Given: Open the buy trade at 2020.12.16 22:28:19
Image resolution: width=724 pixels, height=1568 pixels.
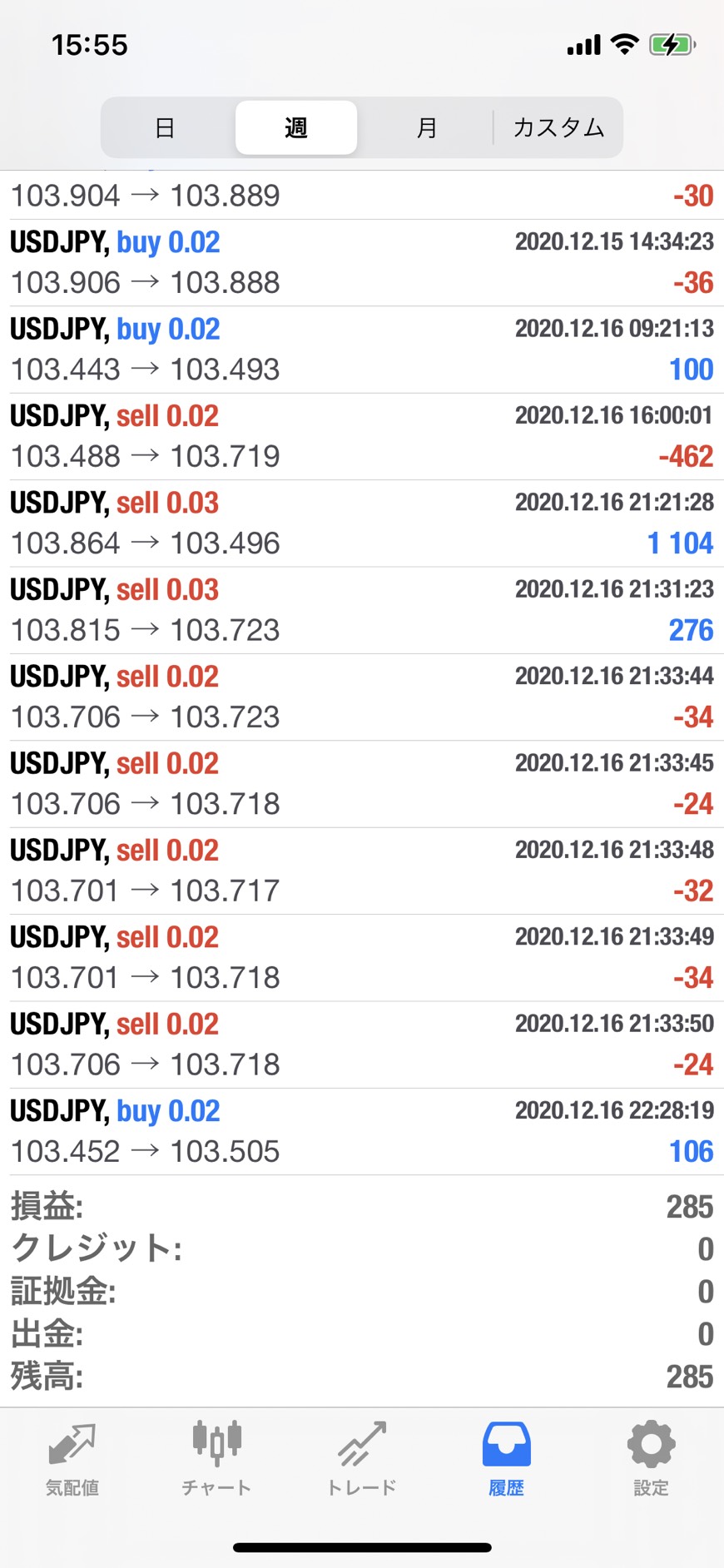Looking at the screenshot, I should pyautogui.click(x=362, y=1132).
